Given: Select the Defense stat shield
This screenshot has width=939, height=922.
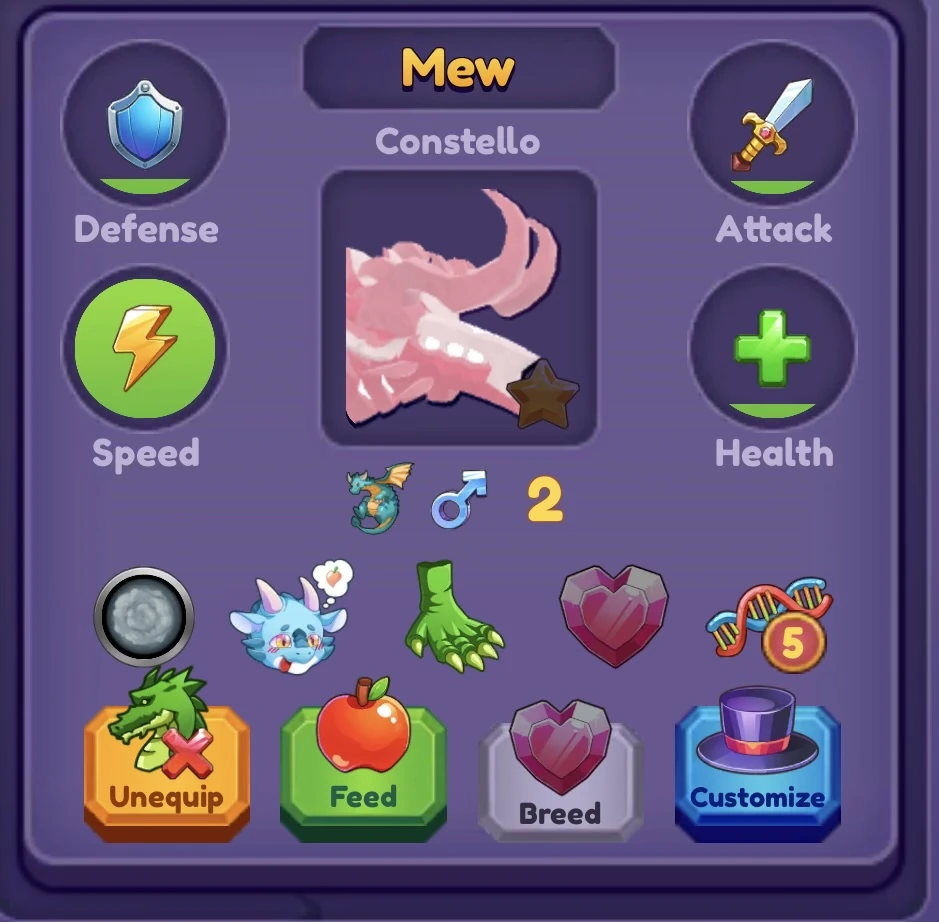Looking at the screenshot, I should click(145, 125).
